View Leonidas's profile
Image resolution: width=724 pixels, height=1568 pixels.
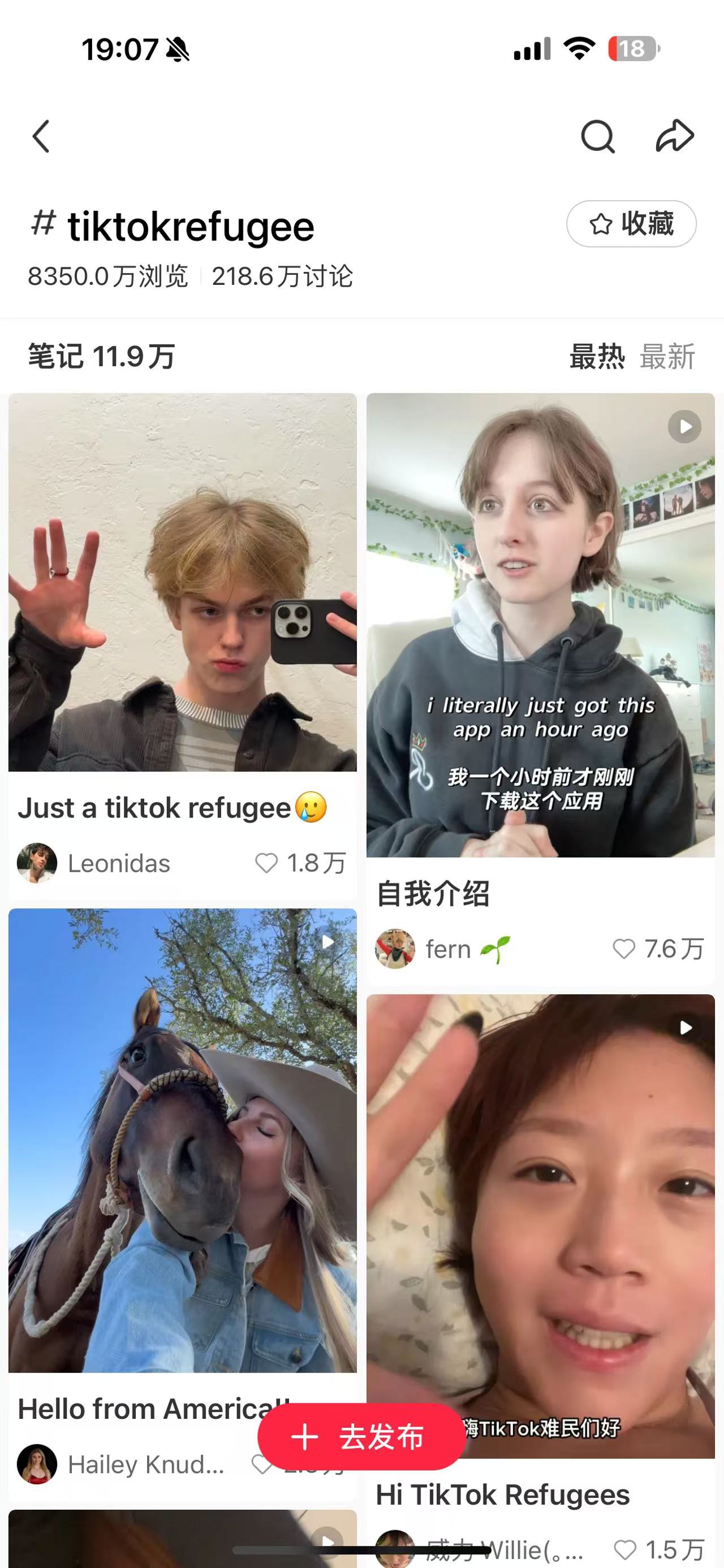click(x=37, y=863)
